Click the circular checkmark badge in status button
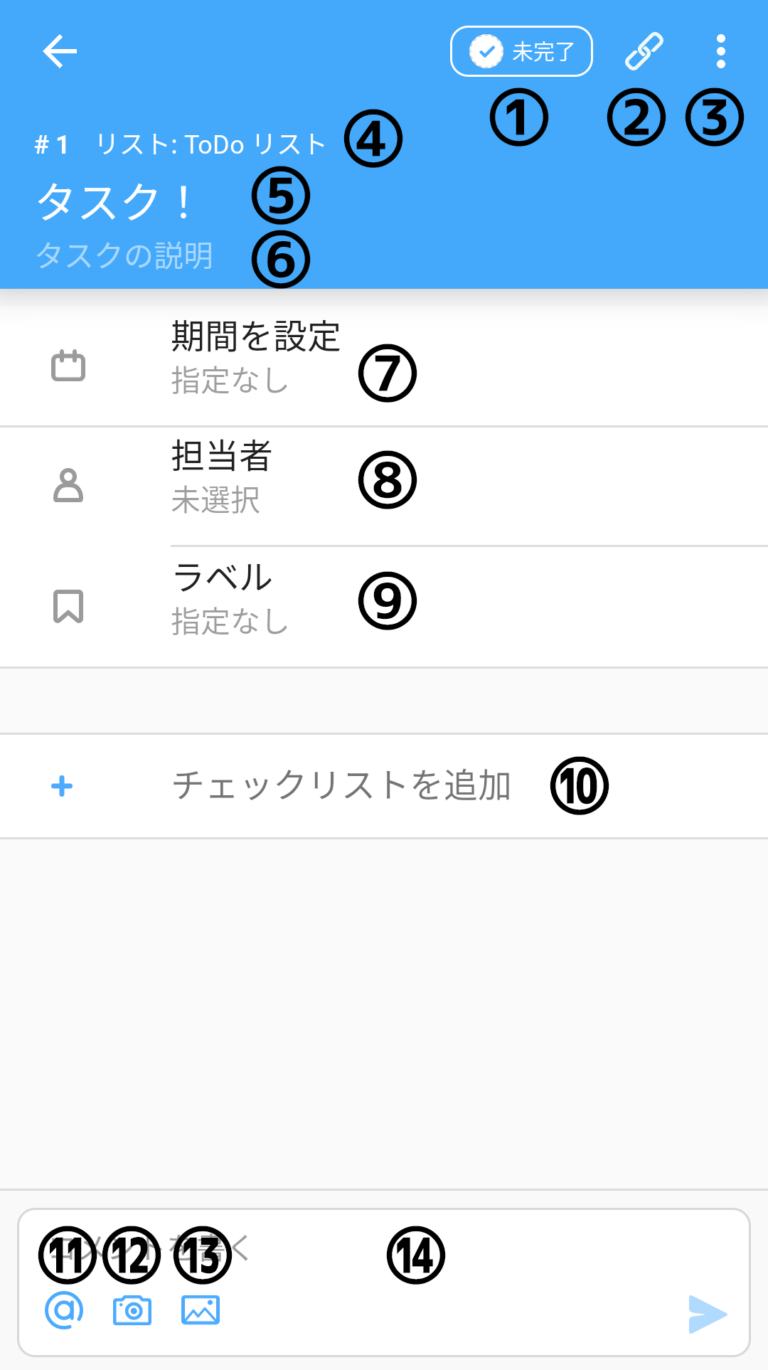This screenshot has width=768, height=1370. [x=485, y=51]
